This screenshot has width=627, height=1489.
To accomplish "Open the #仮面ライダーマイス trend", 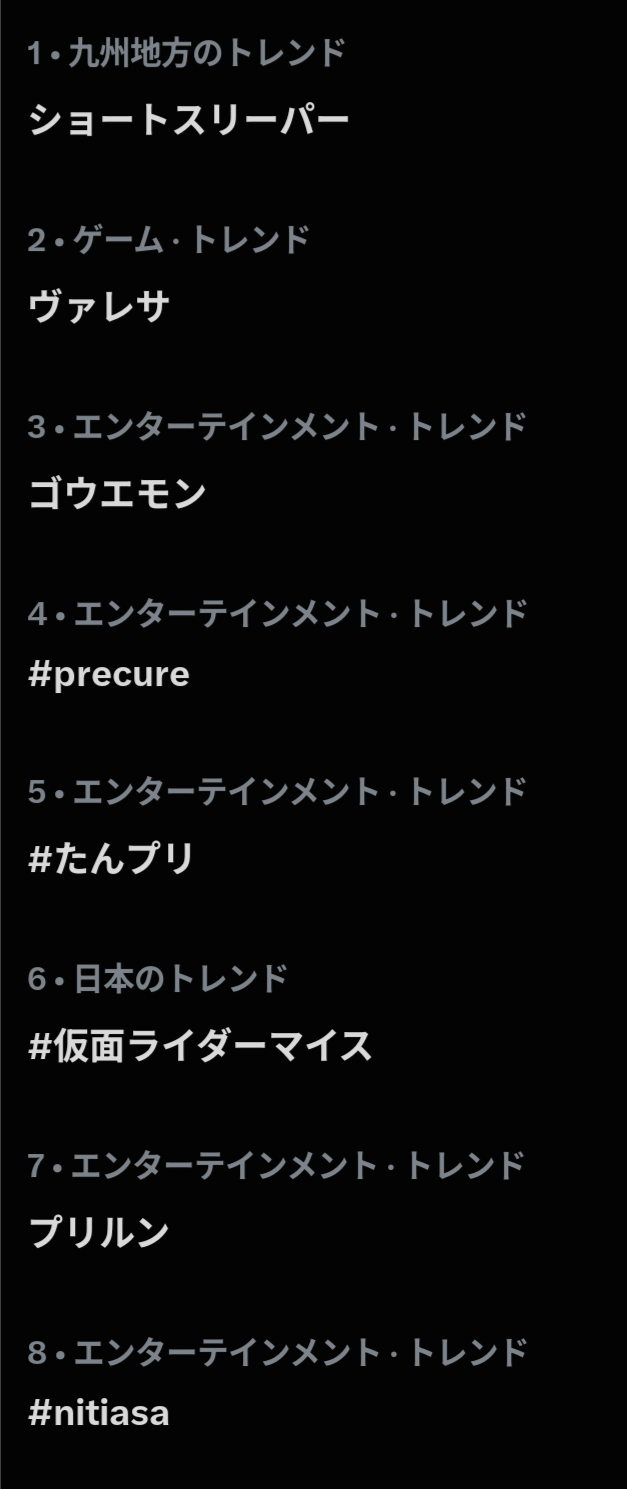I will 200,1046.
